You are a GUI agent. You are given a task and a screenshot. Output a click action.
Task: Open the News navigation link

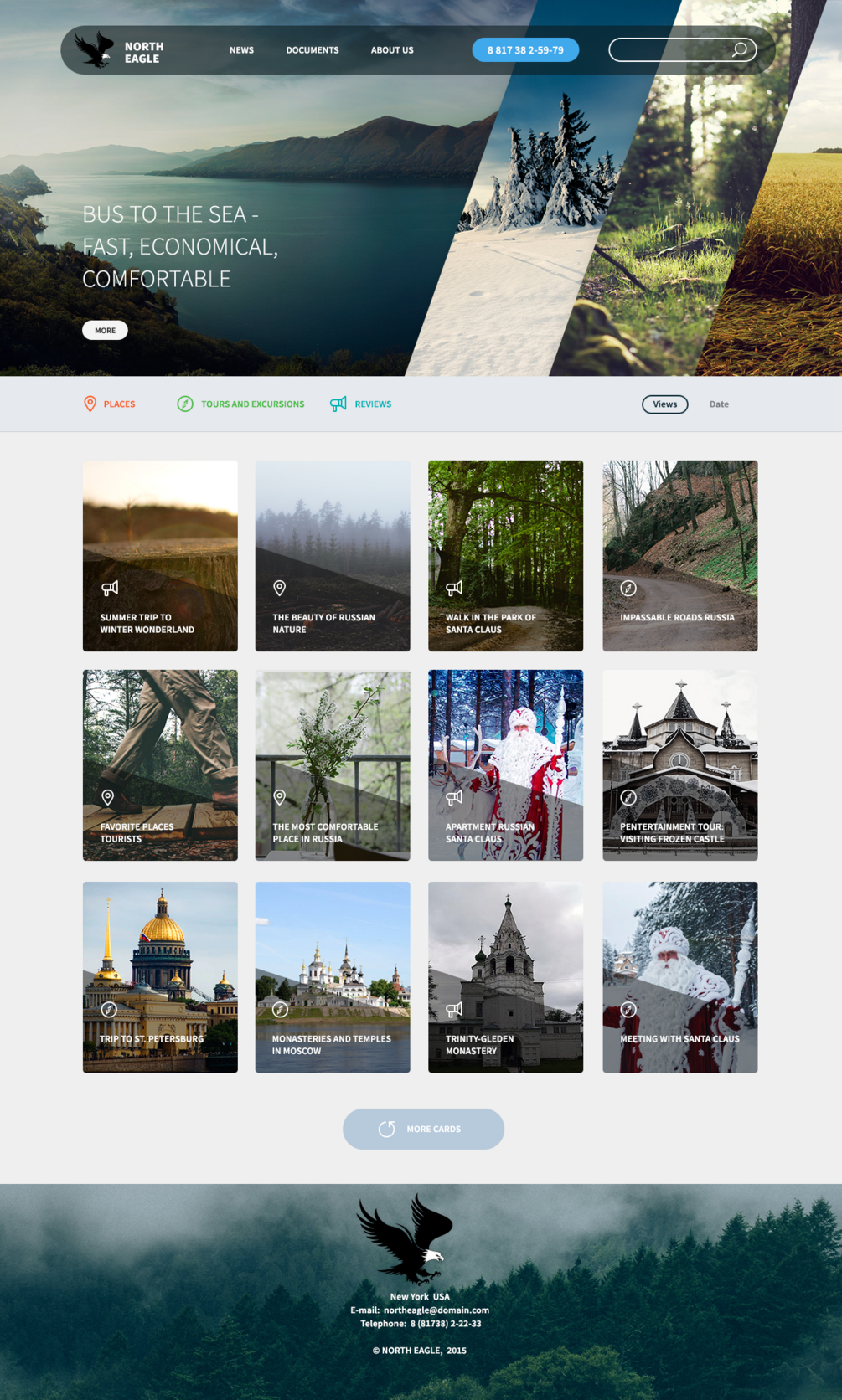coord(241,50)
